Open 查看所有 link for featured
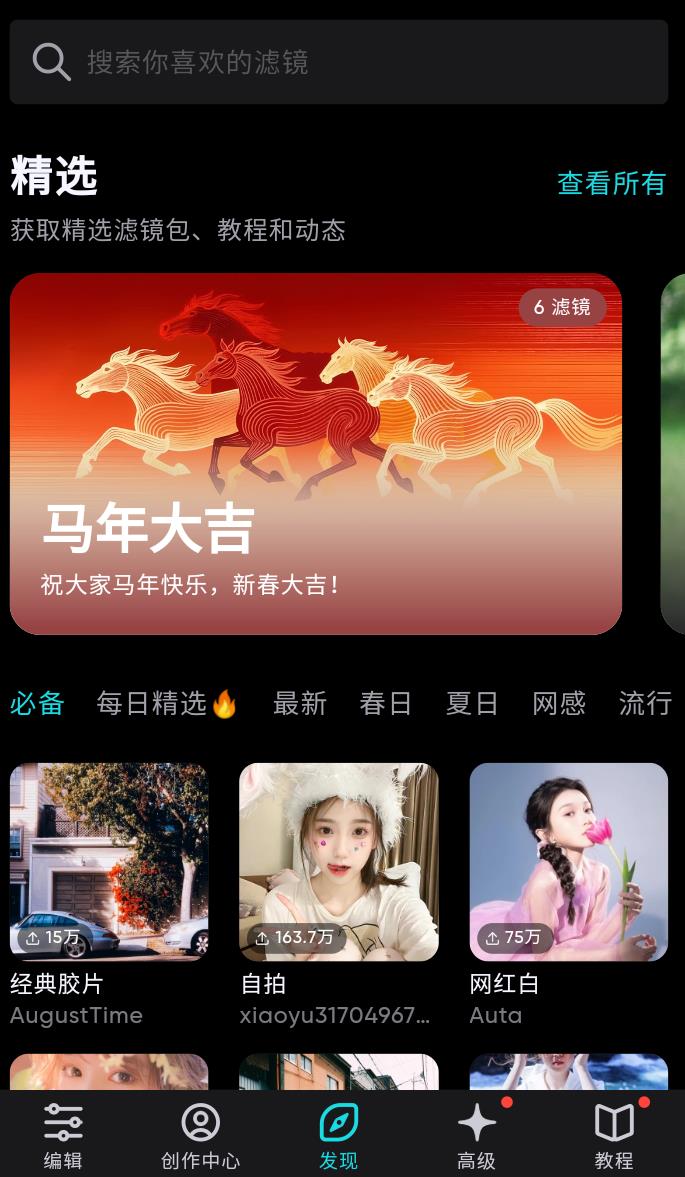Image resolution: width=685 pixels, height=1177 pixels. click(611, 183)
